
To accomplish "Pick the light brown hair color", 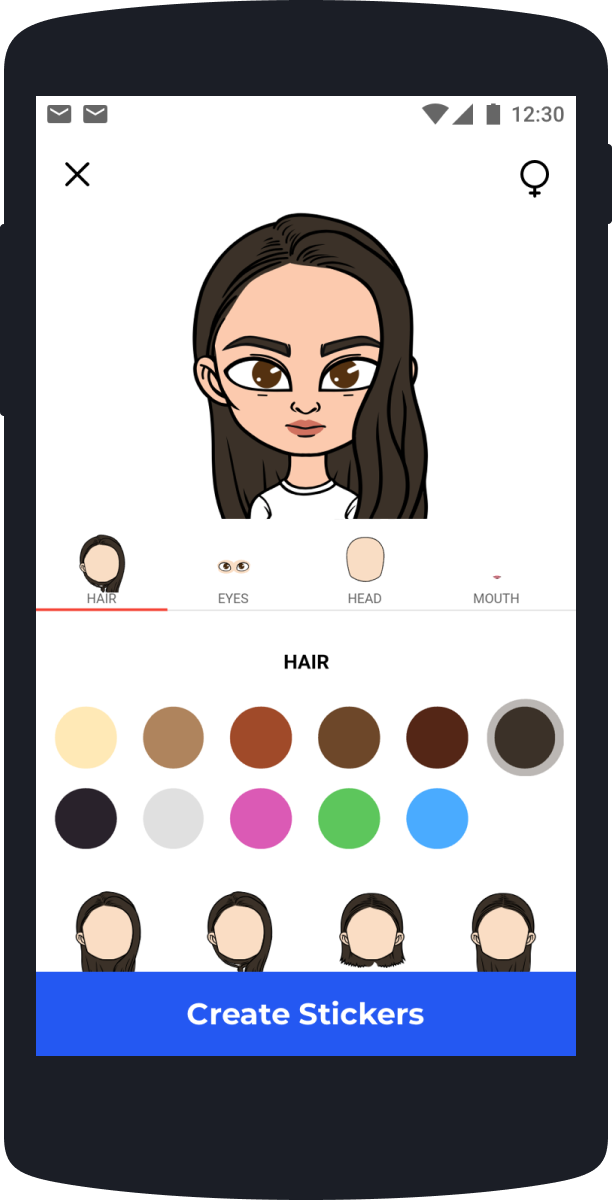I will tap(174, 738).
